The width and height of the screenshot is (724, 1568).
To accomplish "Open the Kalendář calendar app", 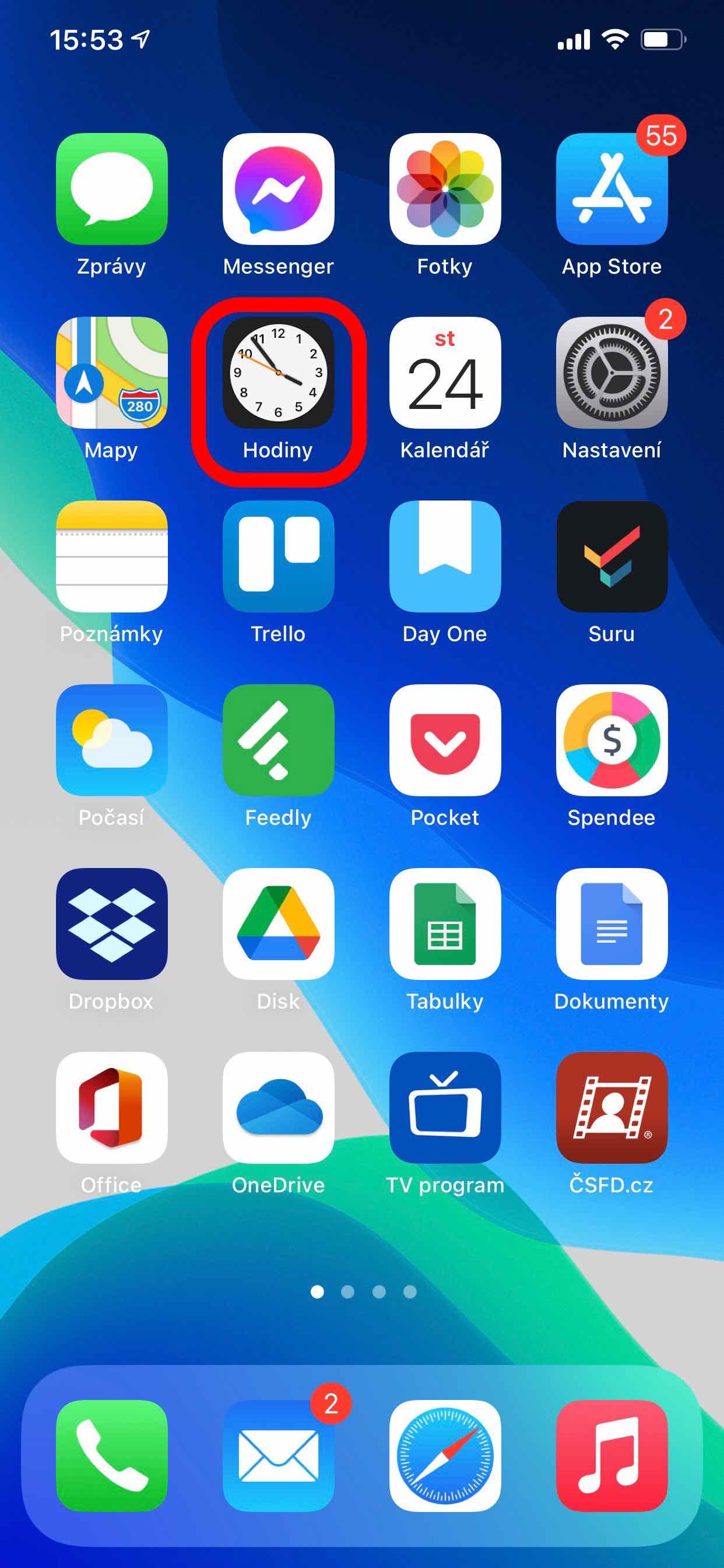I will (x=445, y=373).
